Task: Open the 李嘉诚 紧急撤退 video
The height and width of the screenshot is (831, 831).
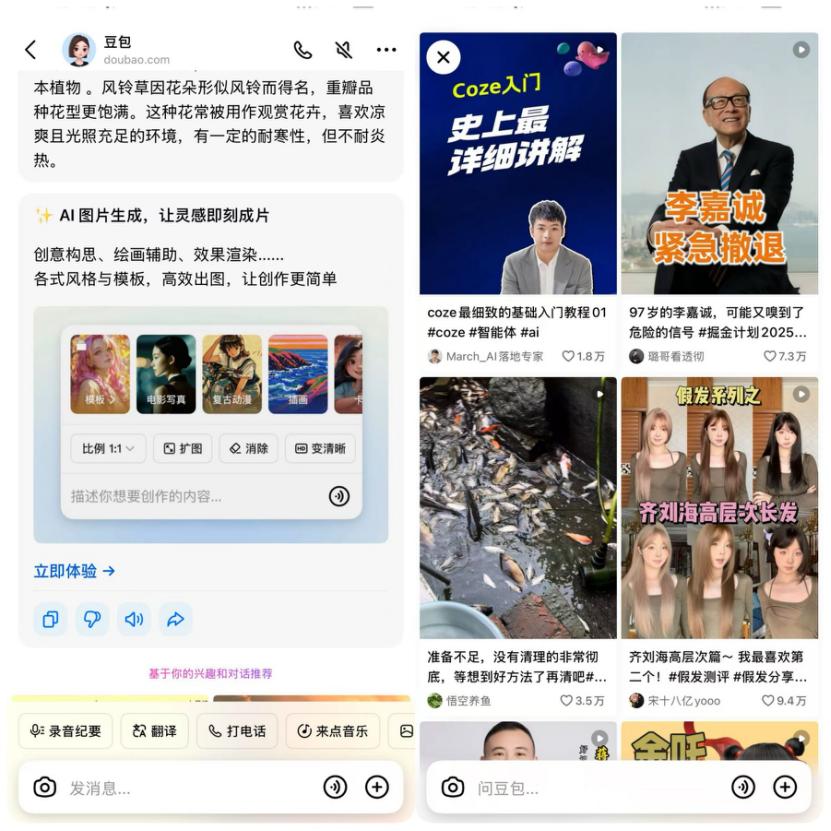Action: point(719,165)
